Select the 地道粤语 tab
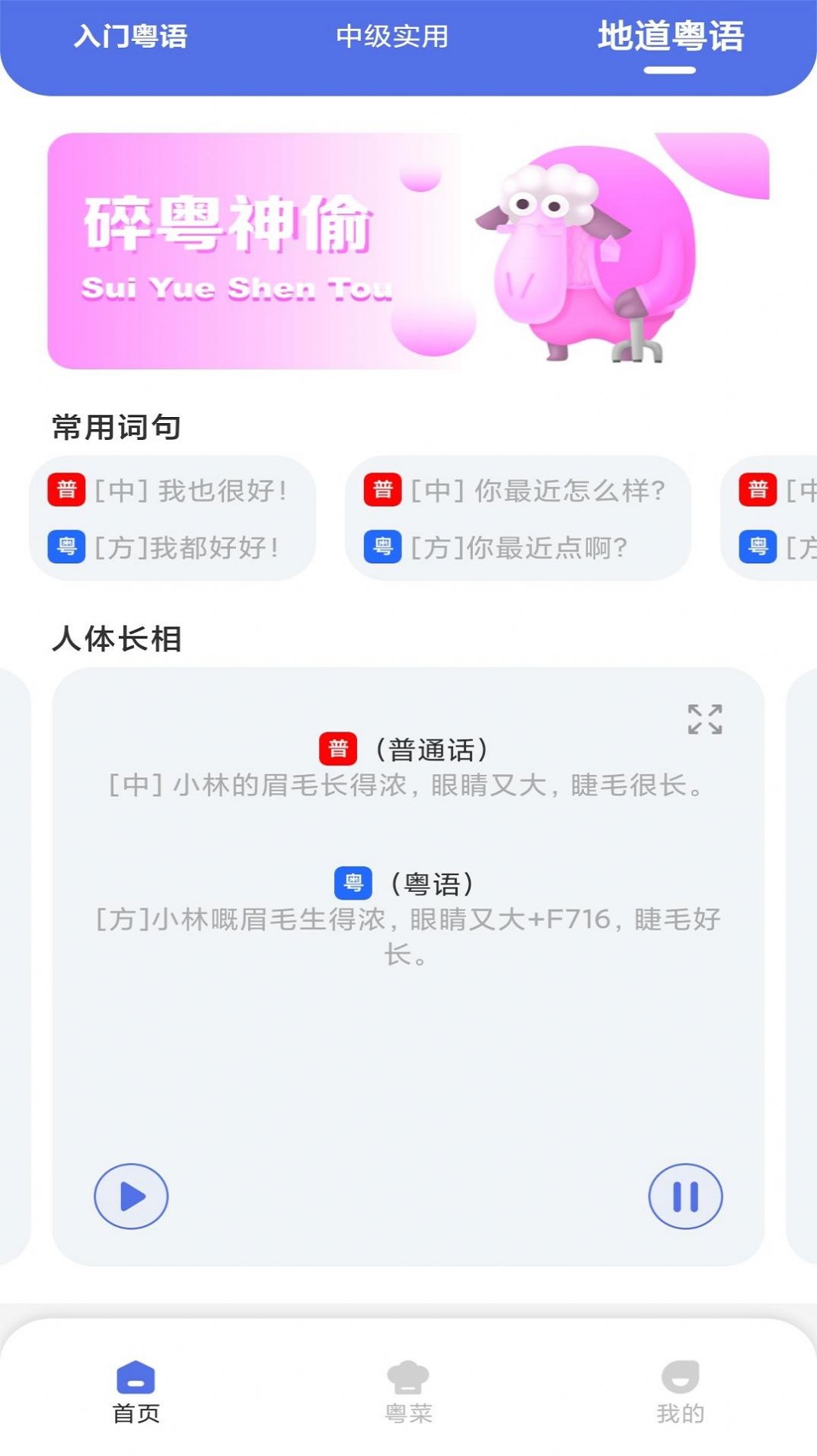This screenshot has width=817, height=1456. (670, 35)
